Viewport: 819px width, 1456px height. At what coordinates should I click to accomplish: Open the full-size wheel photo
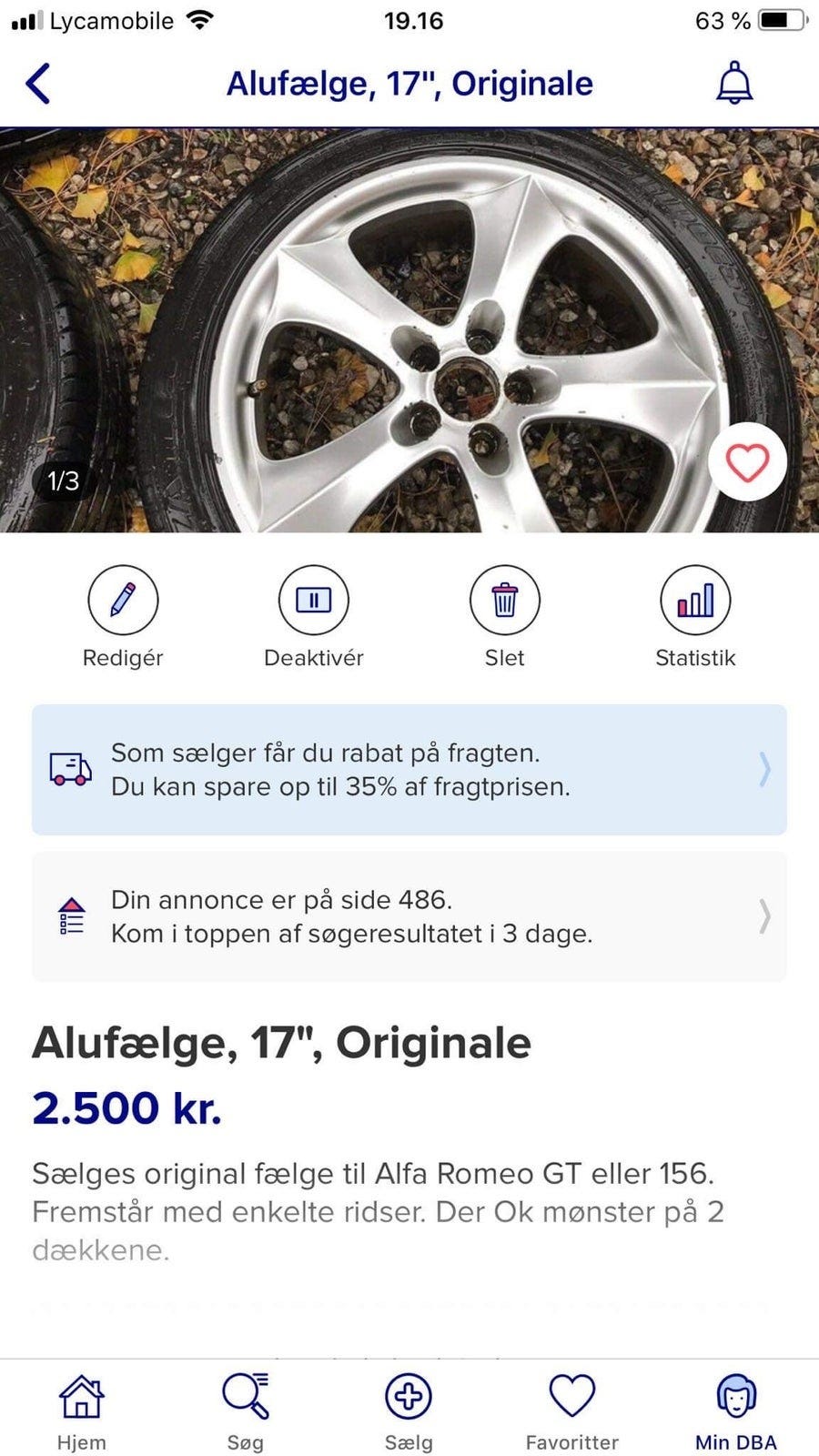(x=409, y=328)
